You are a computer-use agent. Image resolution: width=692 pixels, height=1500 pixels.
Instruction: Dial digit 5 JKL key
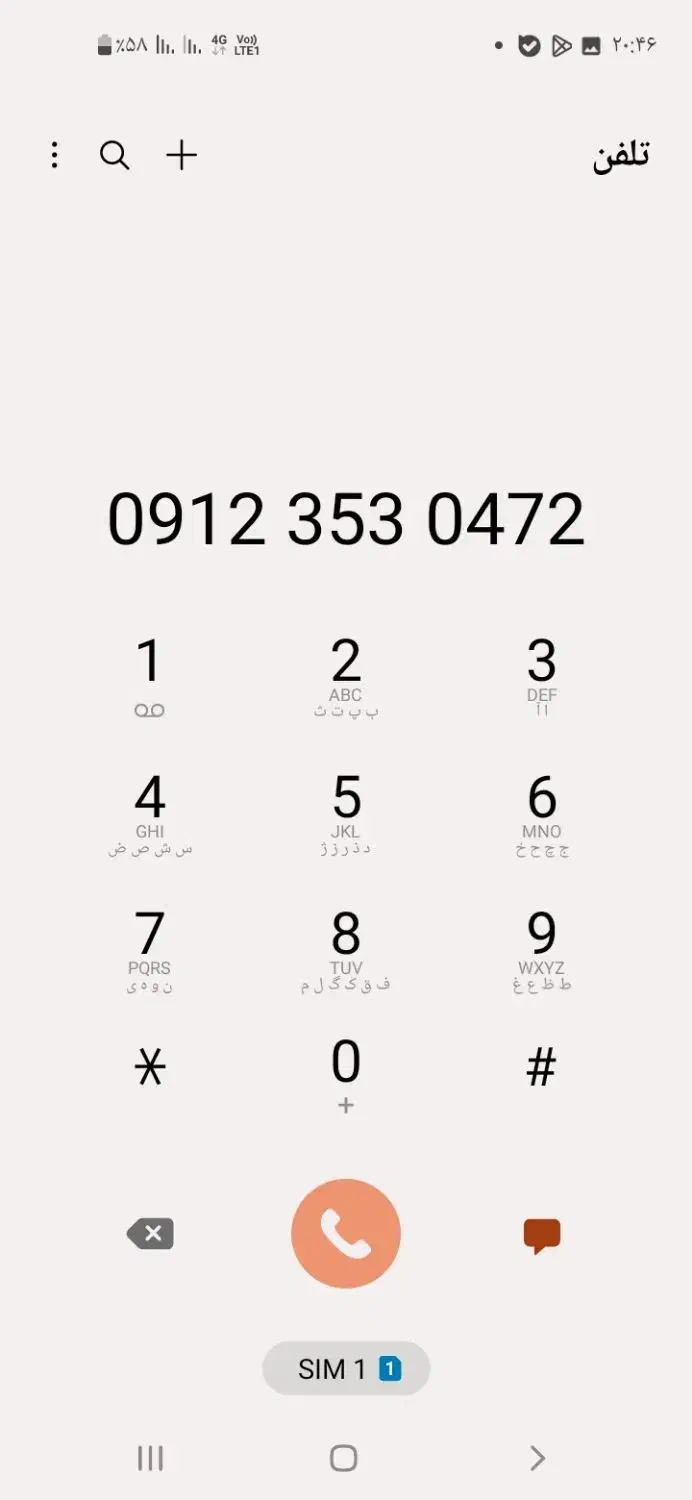(346, 814)
